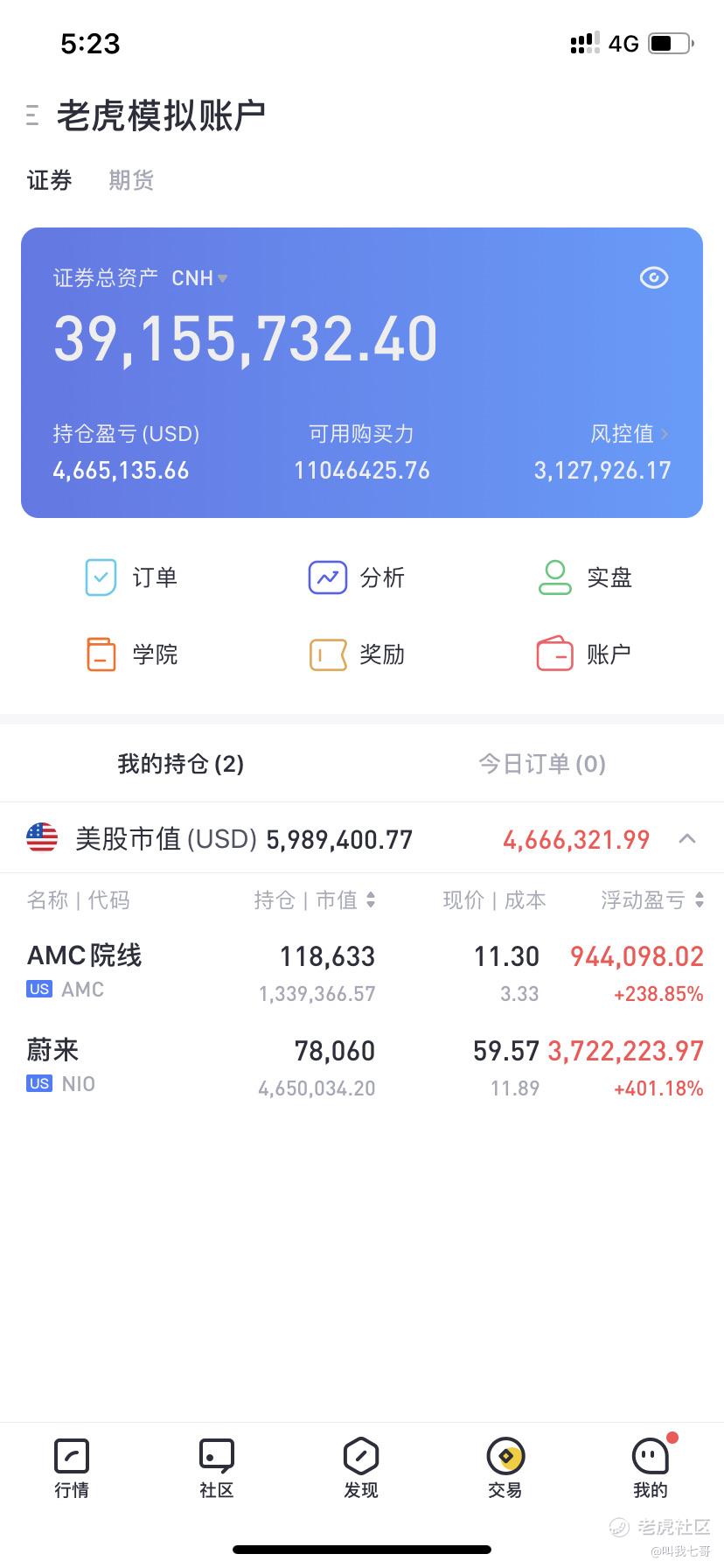Image resolution: width=724 pixels, height=1568 pixels.
Task: Open the AMC院线 position
Action: (x=362, y=973)
